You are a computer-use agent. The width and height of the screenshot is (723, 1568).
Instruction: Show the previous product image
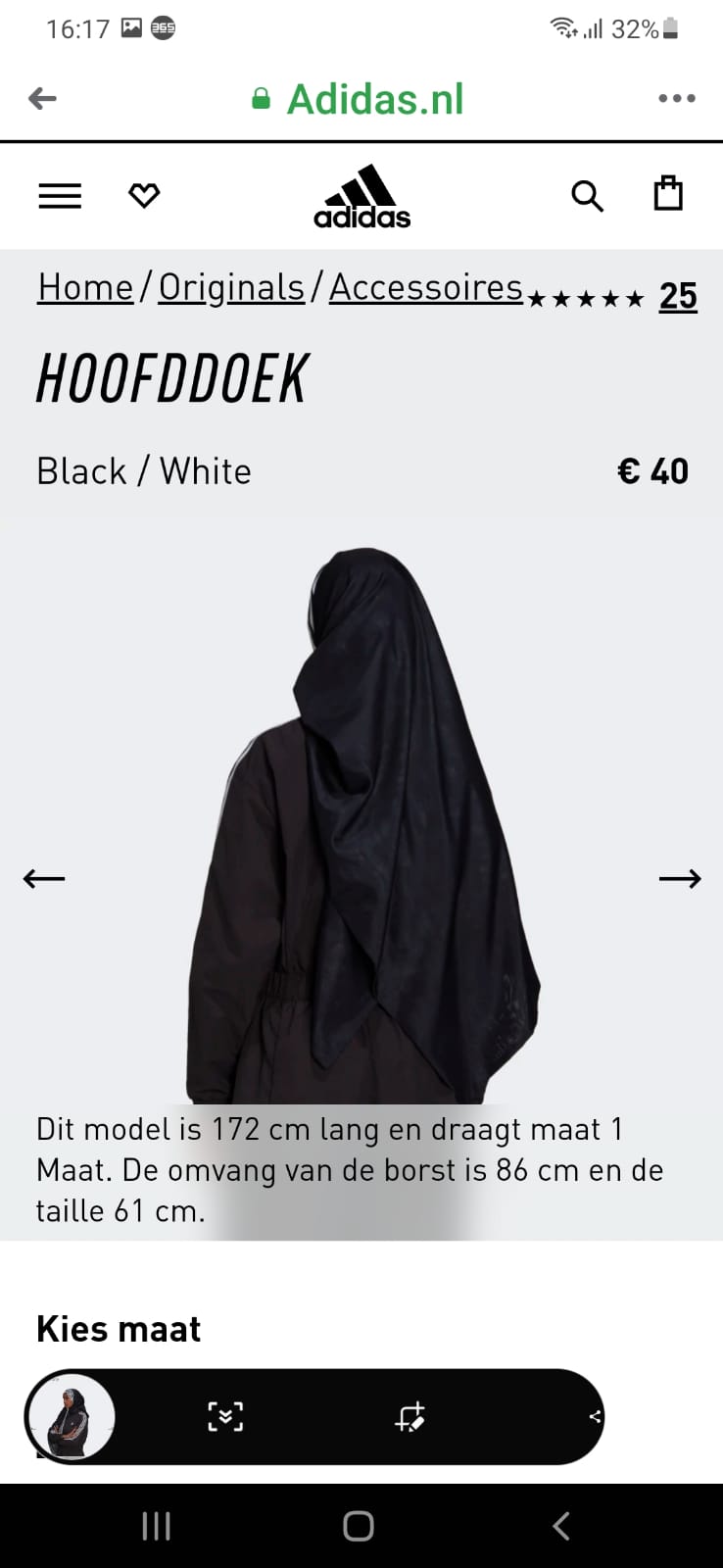44,878
